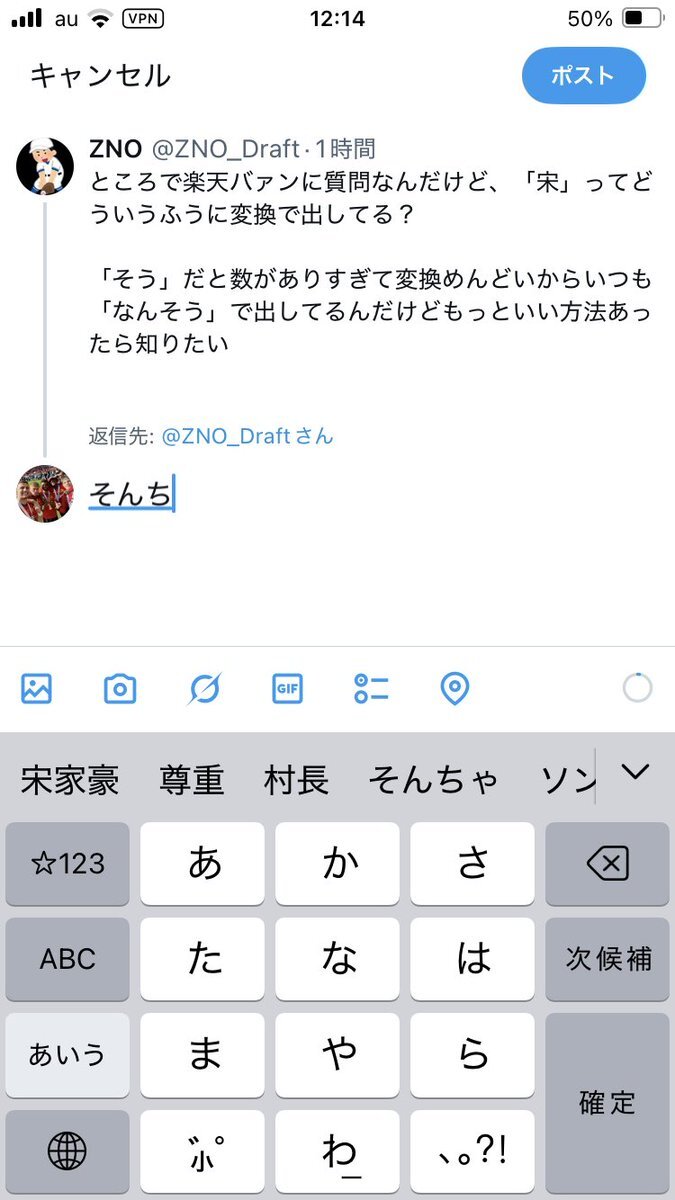Send the reply with ポスト button

584,76
